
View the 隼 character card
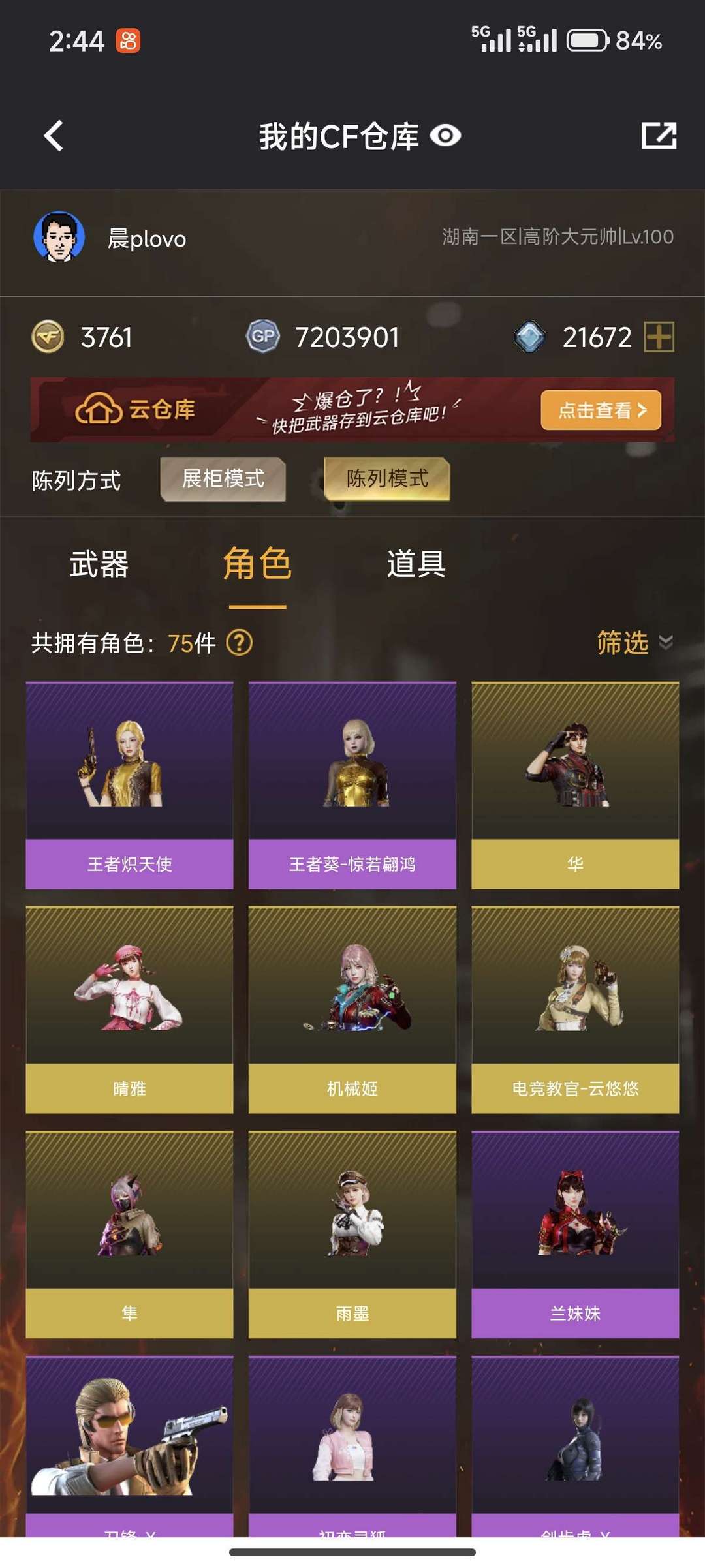point(129,1234)
